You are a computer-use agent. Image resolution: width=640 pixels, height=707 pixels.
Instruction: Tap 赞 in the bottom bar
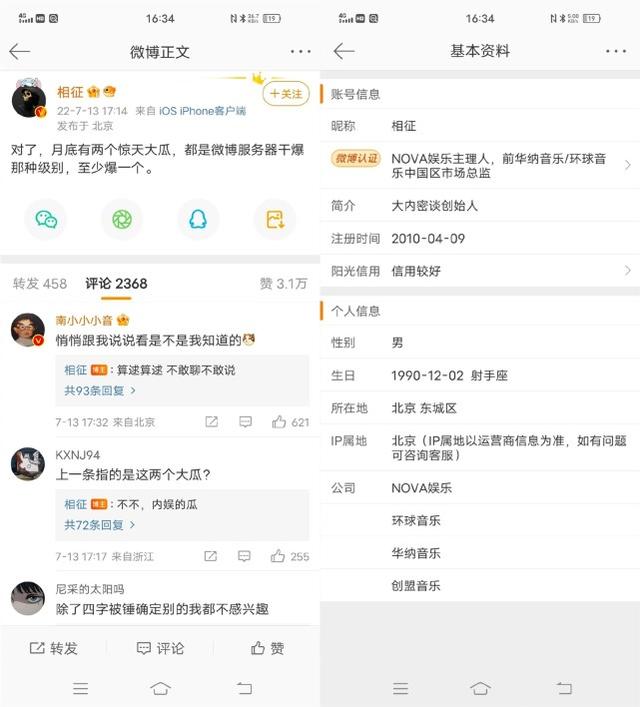click(267, 648)
